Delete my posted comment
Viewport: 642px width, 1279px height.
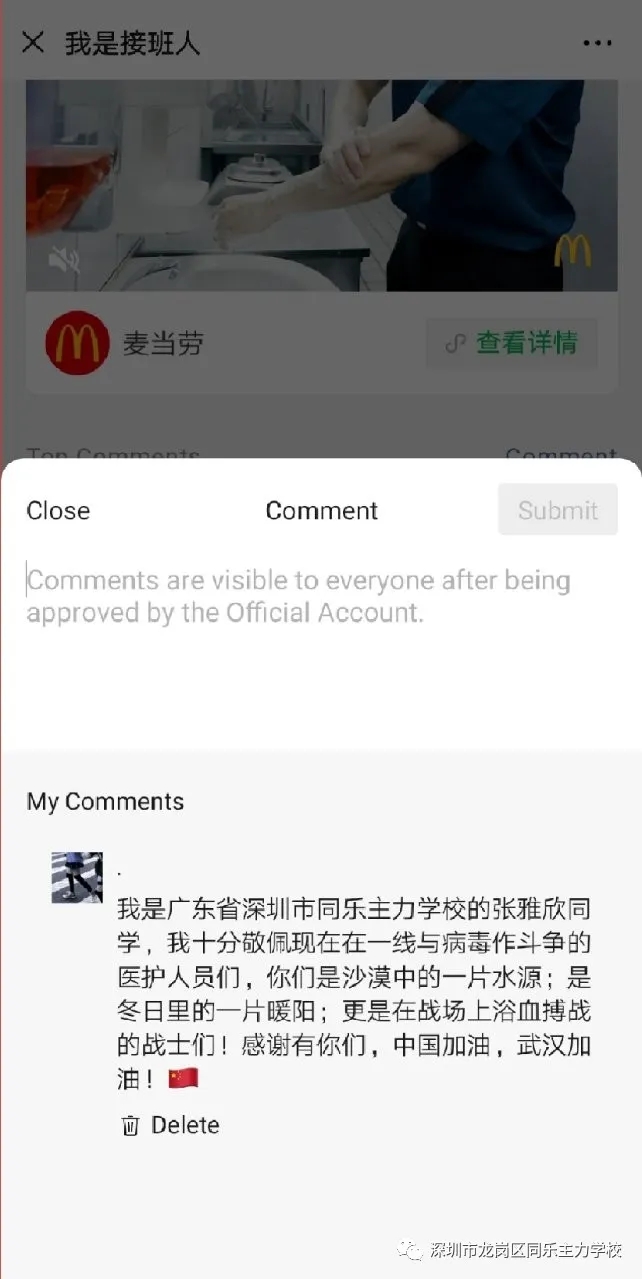(x=170, y=1125)
